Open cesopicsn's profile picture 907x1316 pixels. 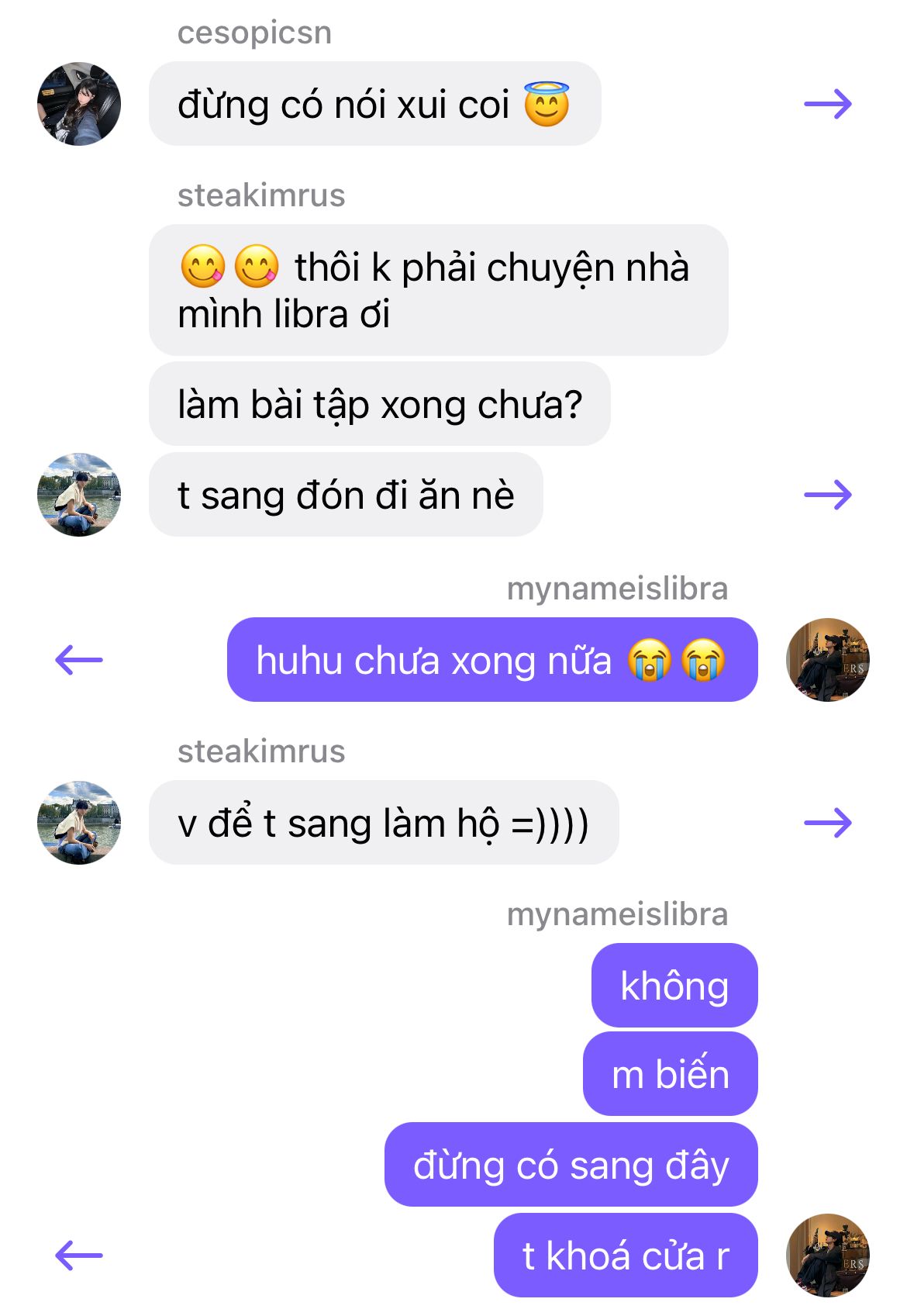coord(79,104)
